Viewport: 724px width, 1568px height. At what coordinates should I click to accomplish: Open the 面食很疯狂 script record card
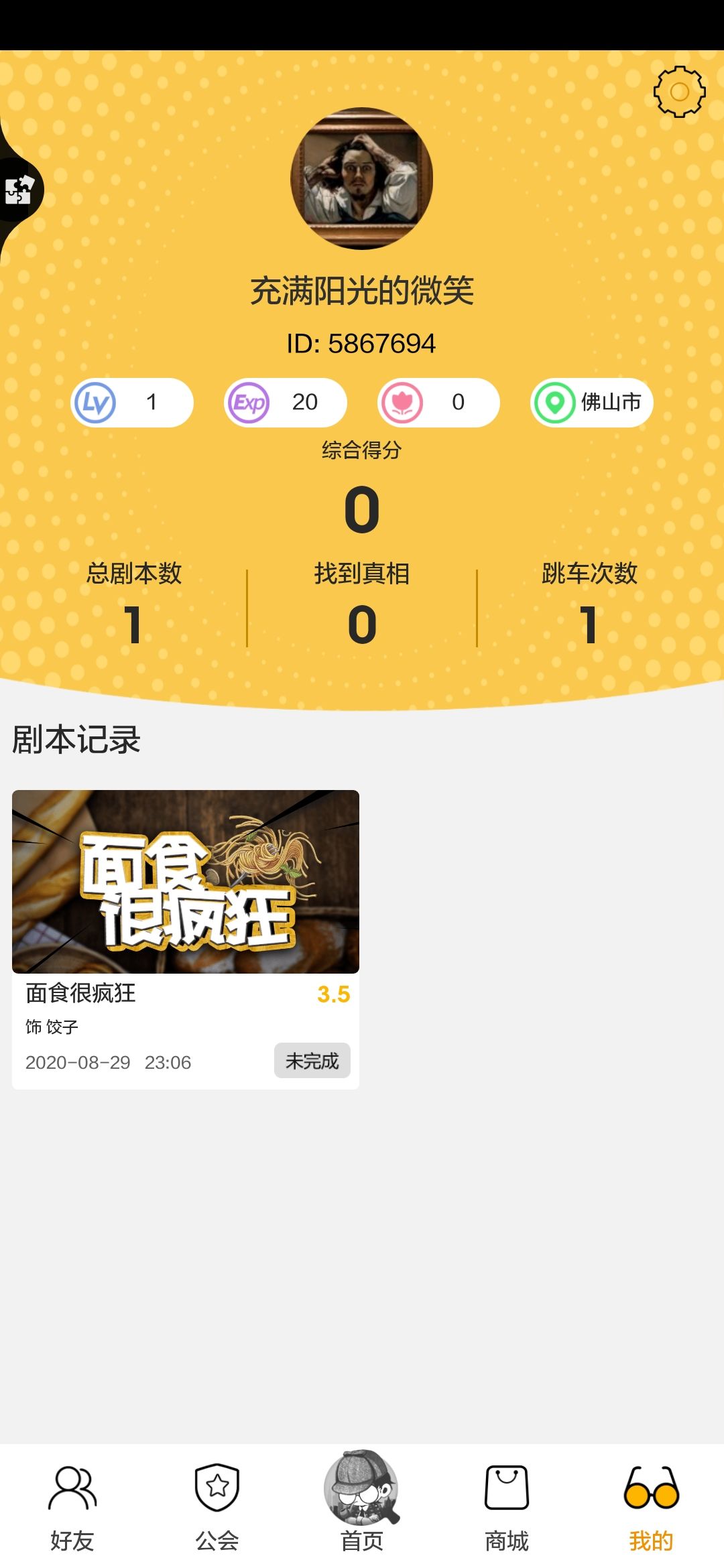coord(186,939)
